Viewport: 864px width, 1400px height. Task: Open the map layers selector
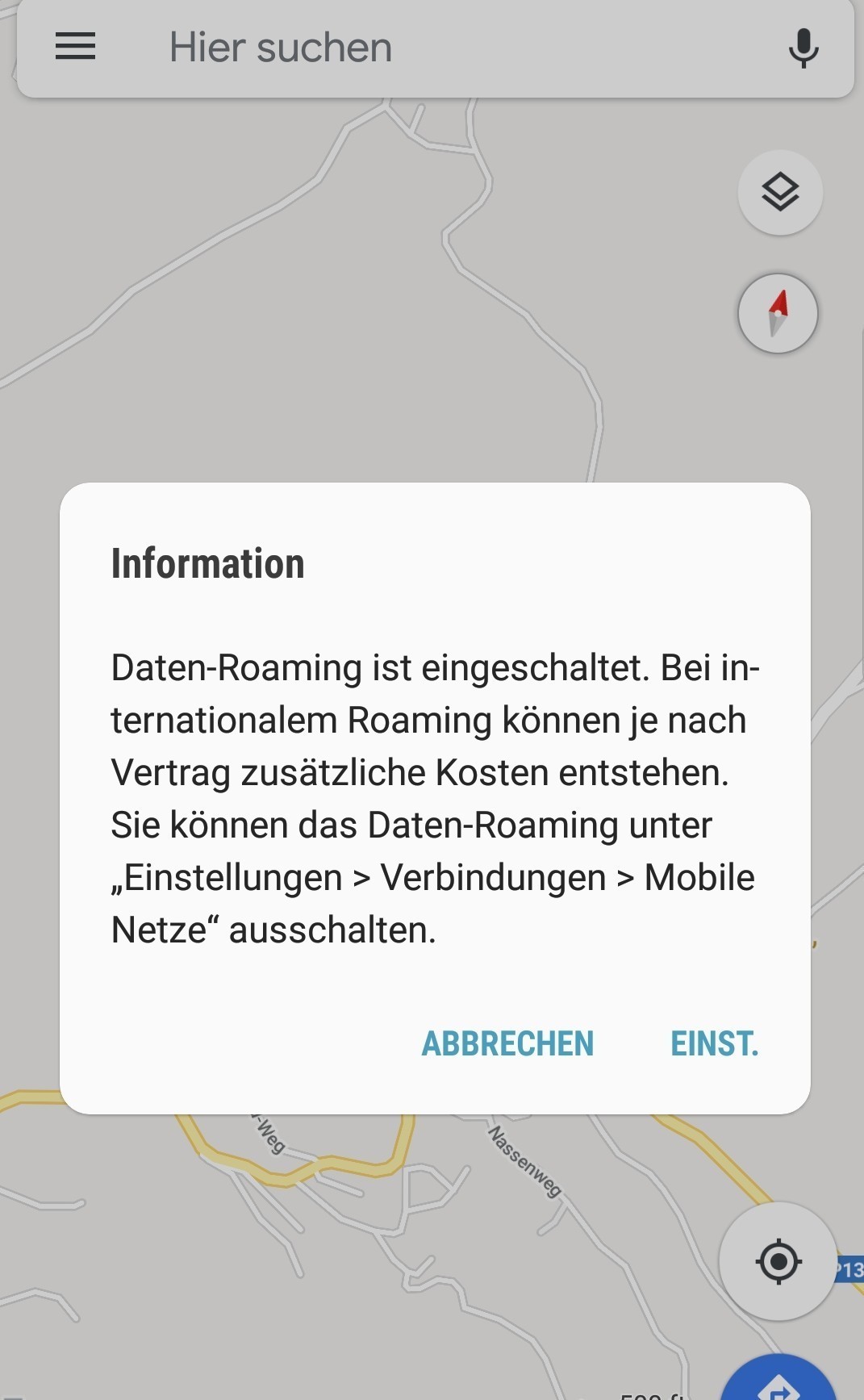tap(780, 193)
